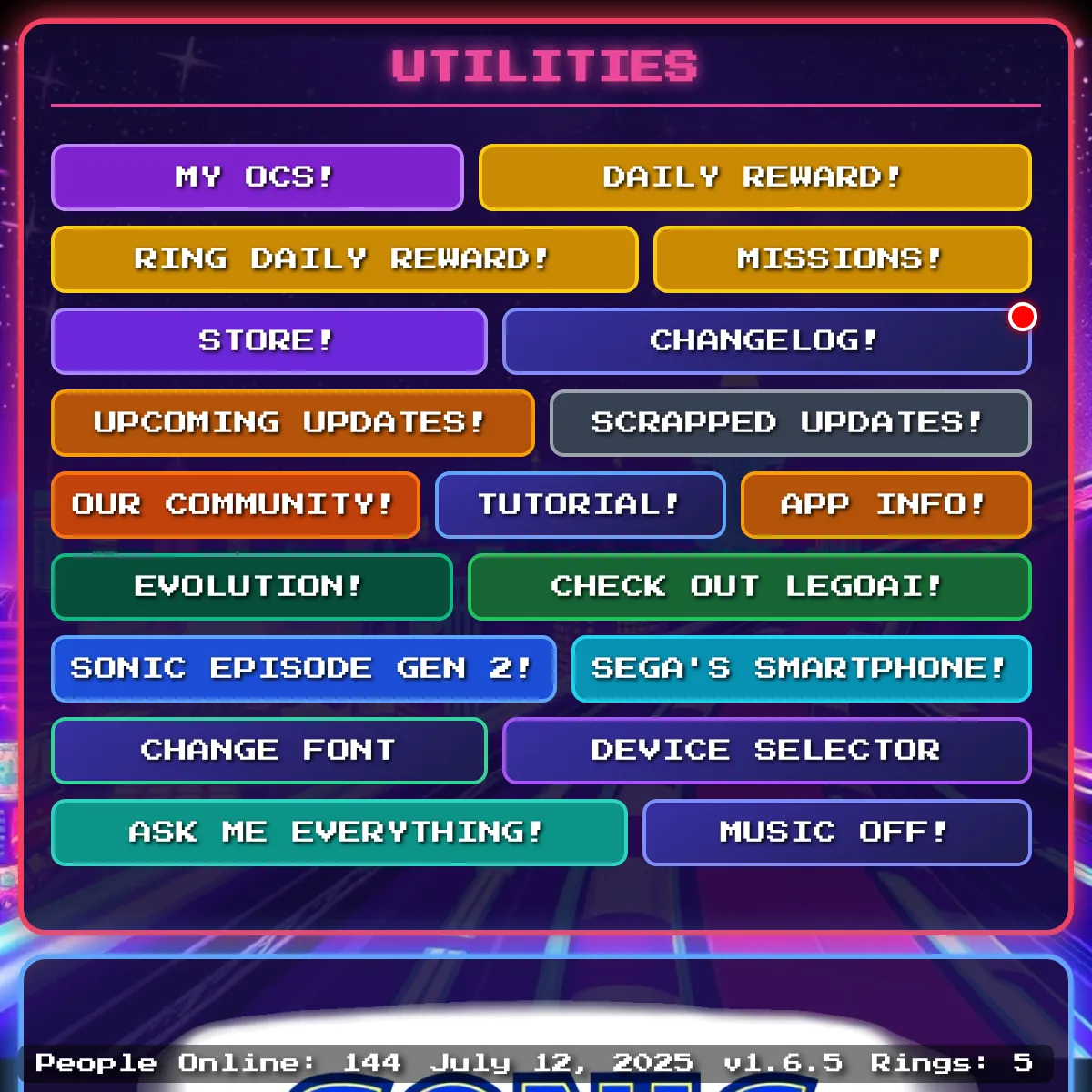Open Our Community!
Image resolution: width=1092 pixels, height=1092 pixels.
[x=235, y=505]
